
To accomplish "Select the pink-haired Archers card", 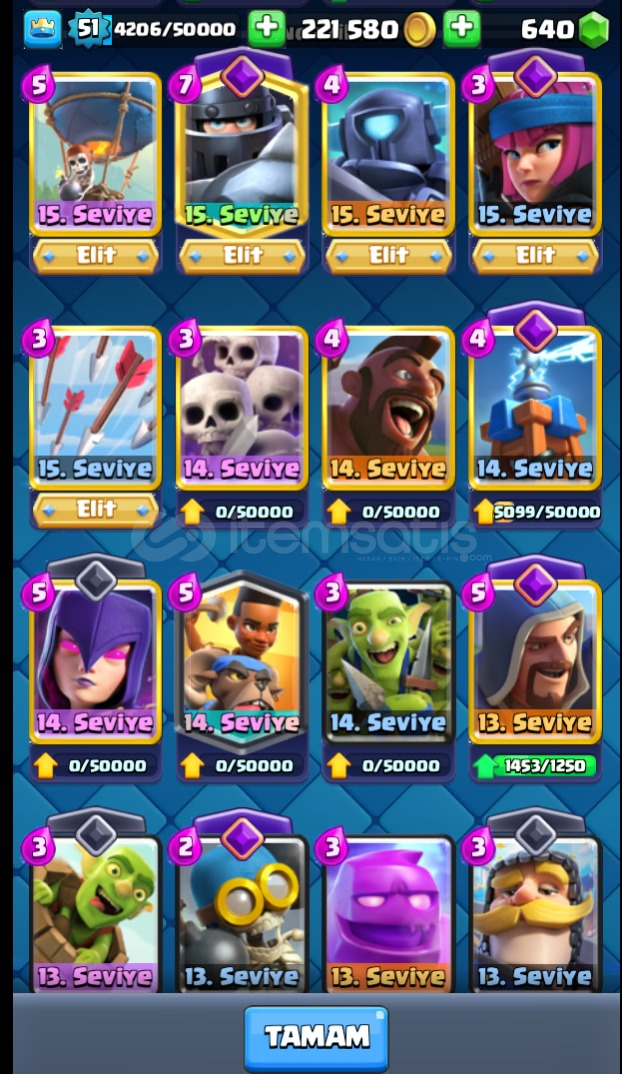I will [x=535, y=153].
